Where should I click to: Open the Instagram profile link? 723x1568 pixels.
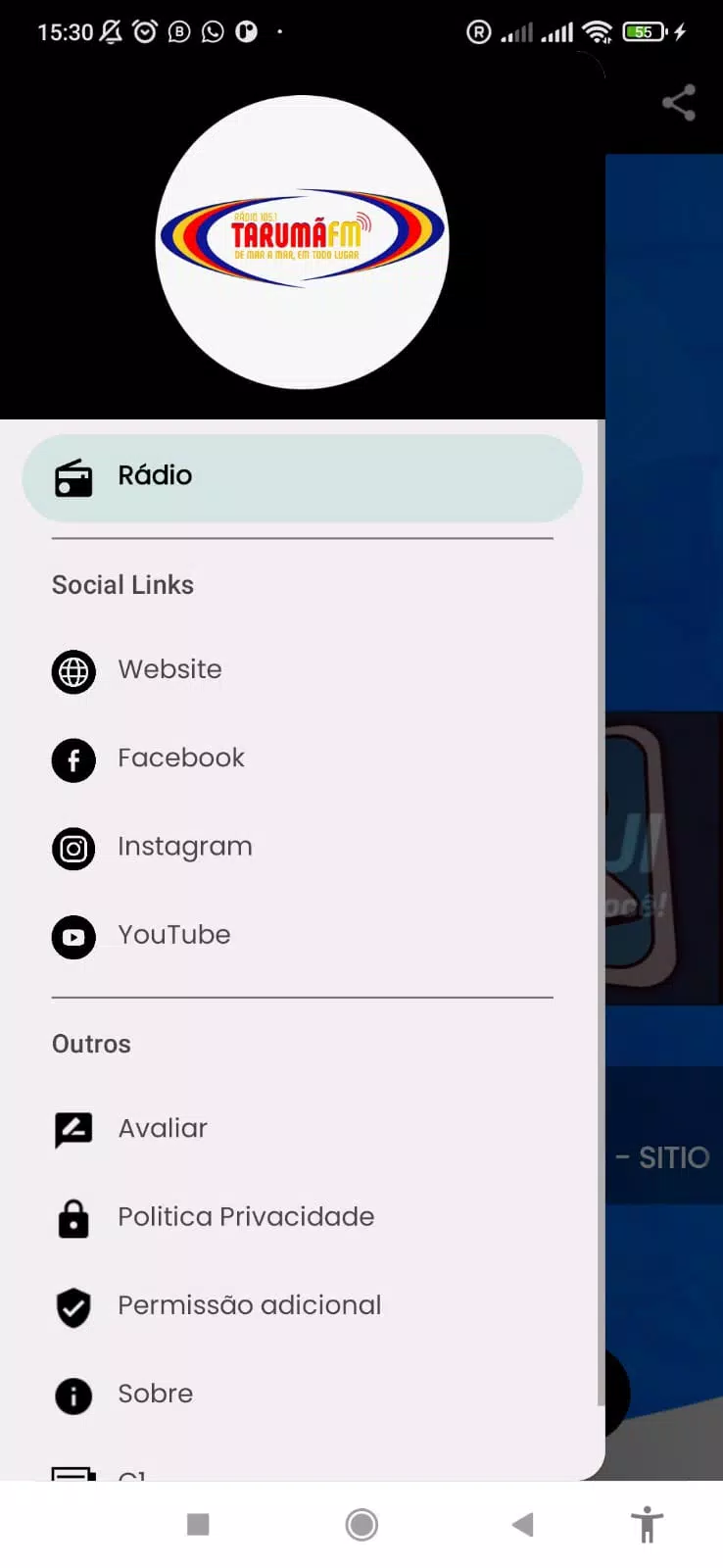[x=184, y=847]
